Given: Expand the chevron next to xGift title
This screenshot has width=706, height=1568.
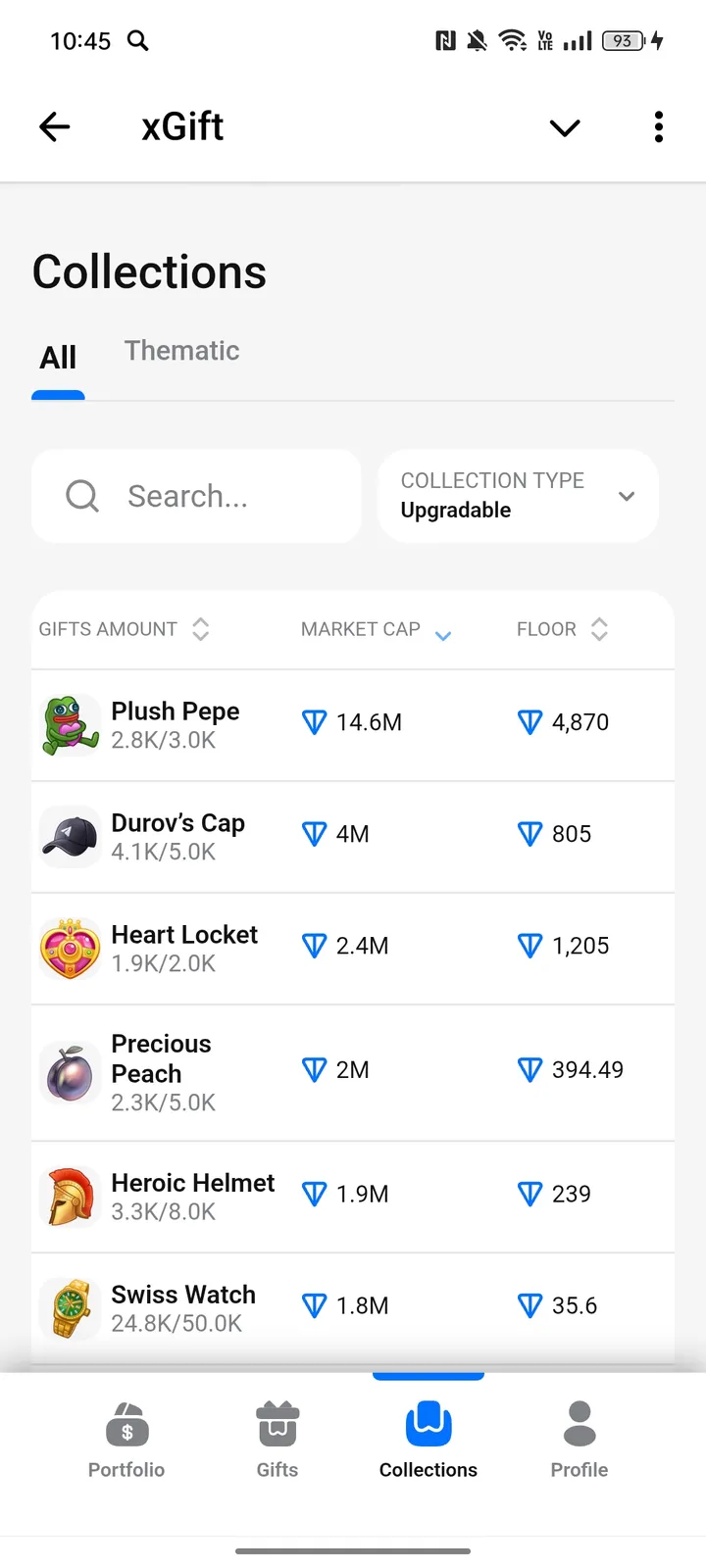Looking at the screenshot, I should pyautogui.click(x=565, y=128).
